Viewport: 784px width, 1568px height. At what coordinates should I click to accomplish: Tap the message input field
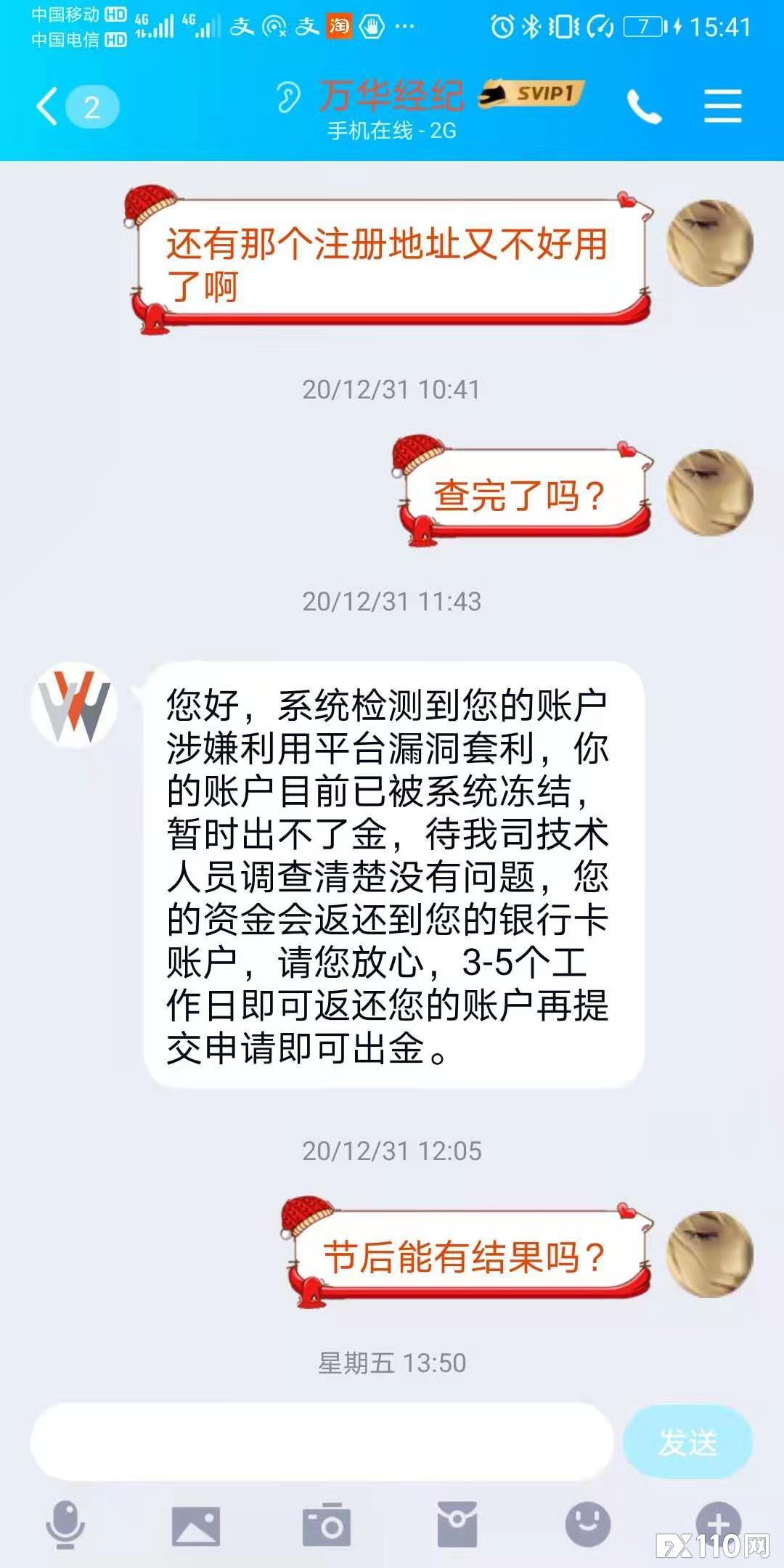(x=322, y=1442)
